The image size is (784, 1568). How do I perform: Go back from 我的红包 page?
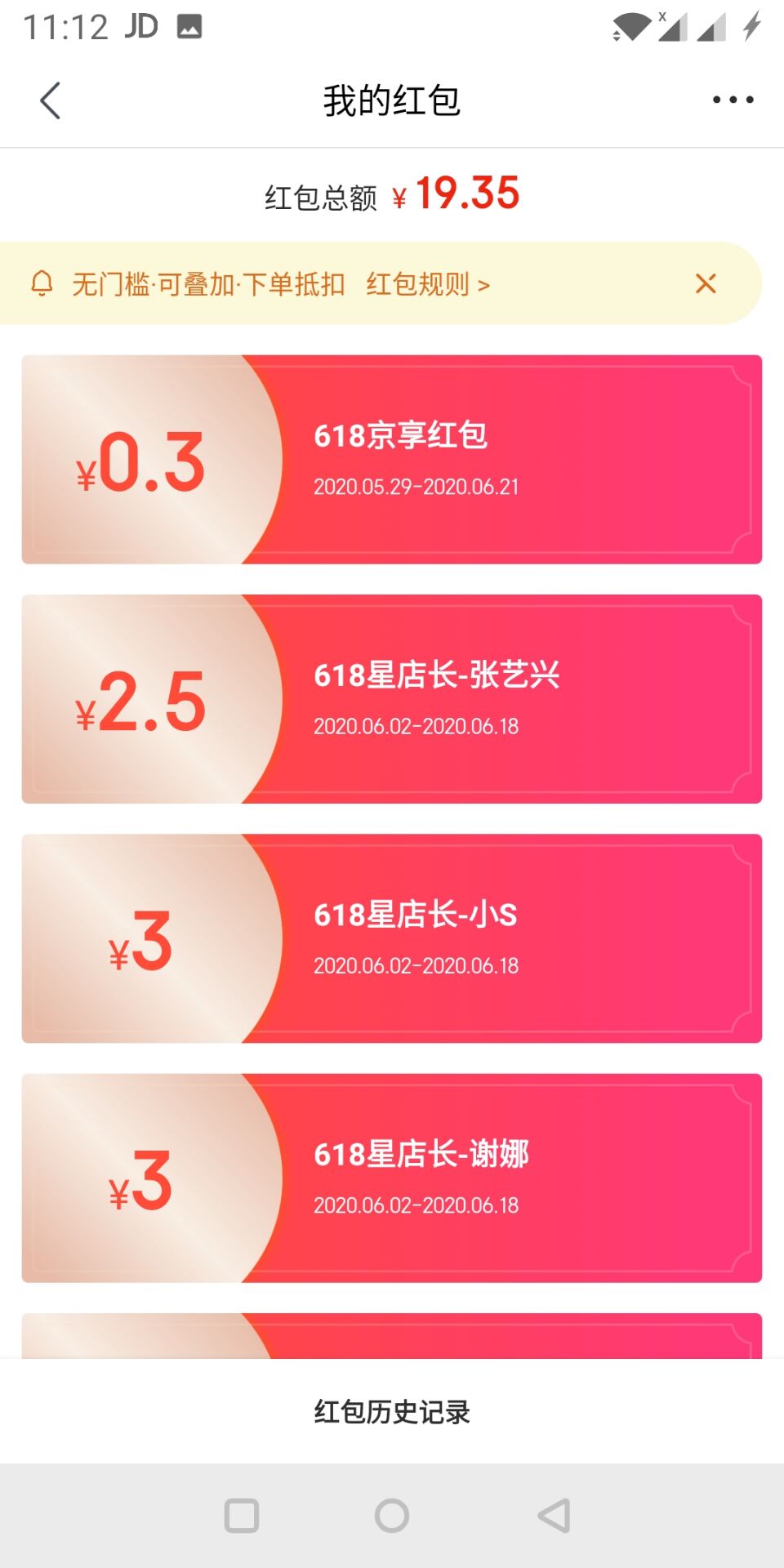pos(51,100)
